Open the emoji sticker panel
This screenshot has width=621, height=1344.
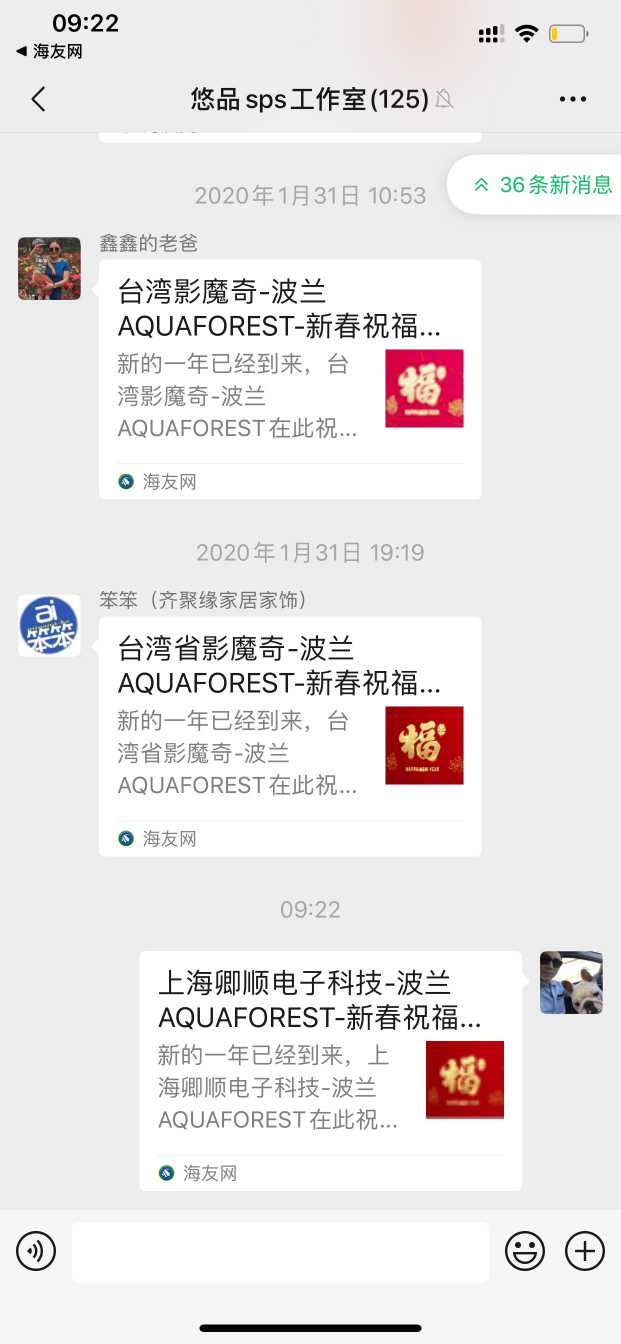click(525, 1251)
